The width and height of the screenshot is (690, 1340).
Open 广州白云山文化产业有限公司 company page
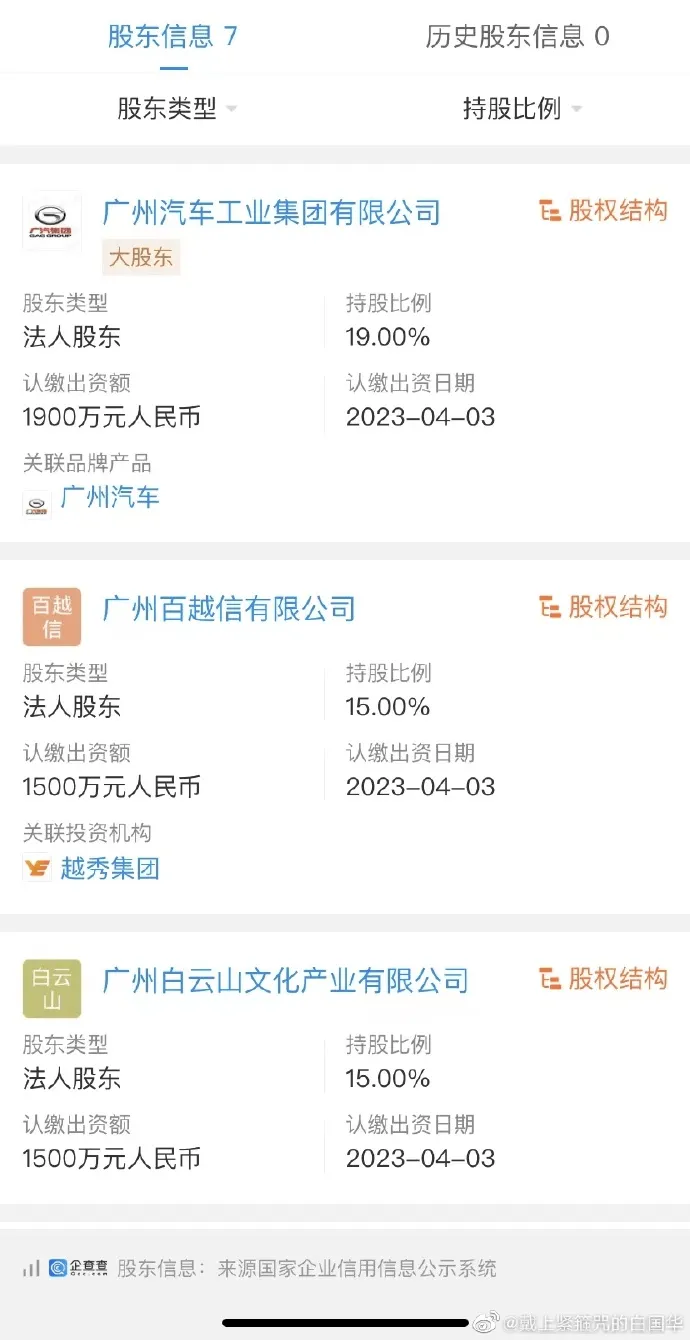pyautogui.click(x=286, y=980)
